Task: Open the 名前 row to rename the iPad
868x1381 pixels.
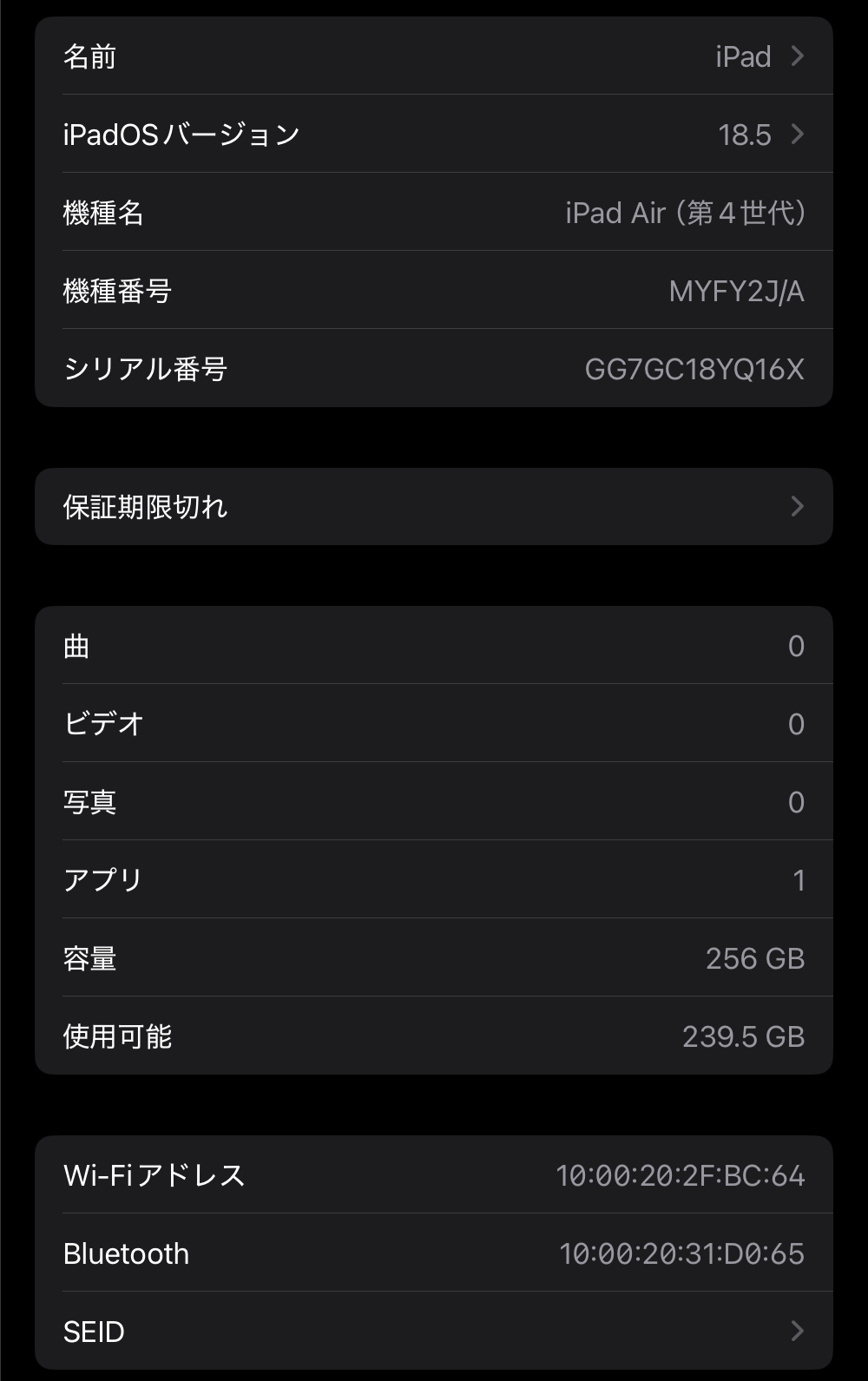Action: (434, 56)
